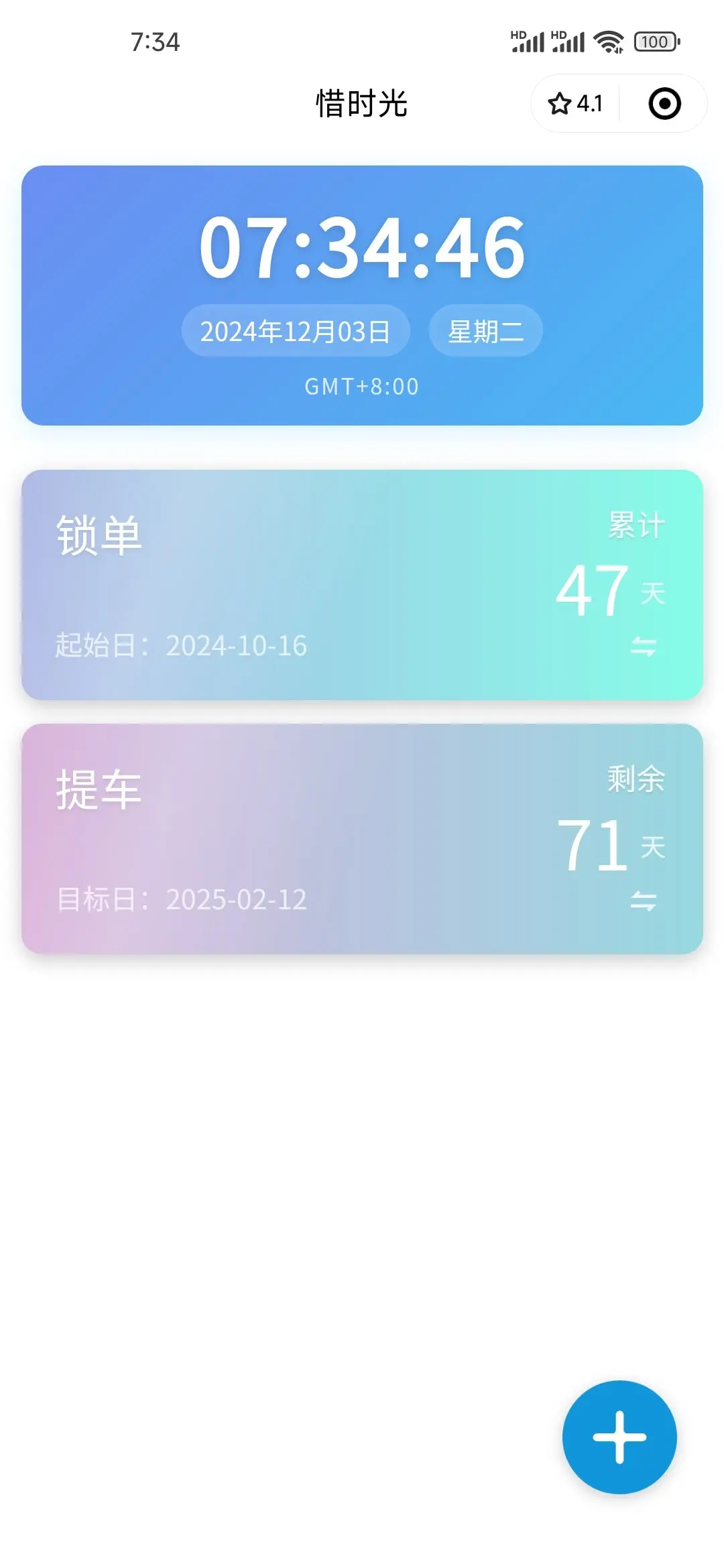Toggle the swap arrows on the 提车 card

pos(643,901)
